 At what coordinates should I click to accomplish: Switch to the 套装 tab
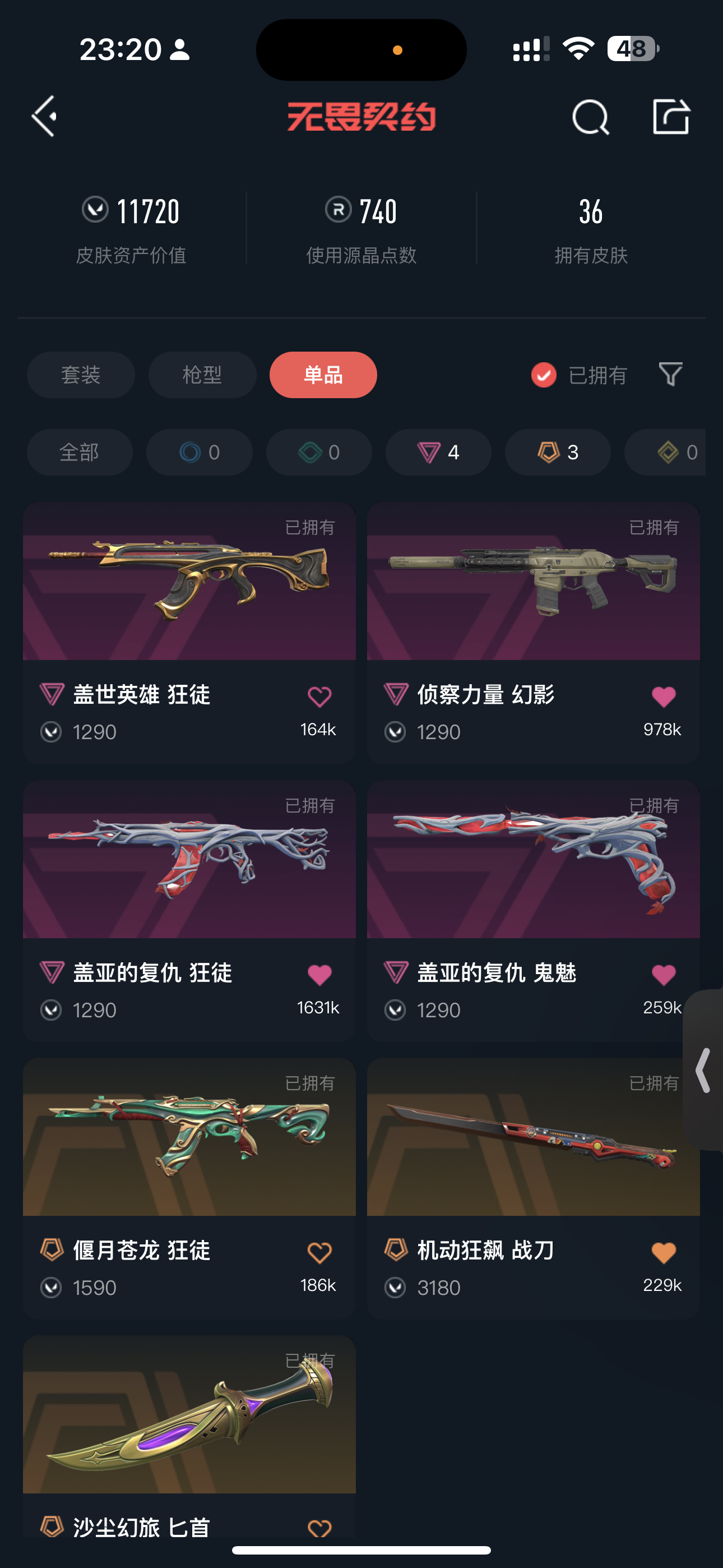pos(80,375)
